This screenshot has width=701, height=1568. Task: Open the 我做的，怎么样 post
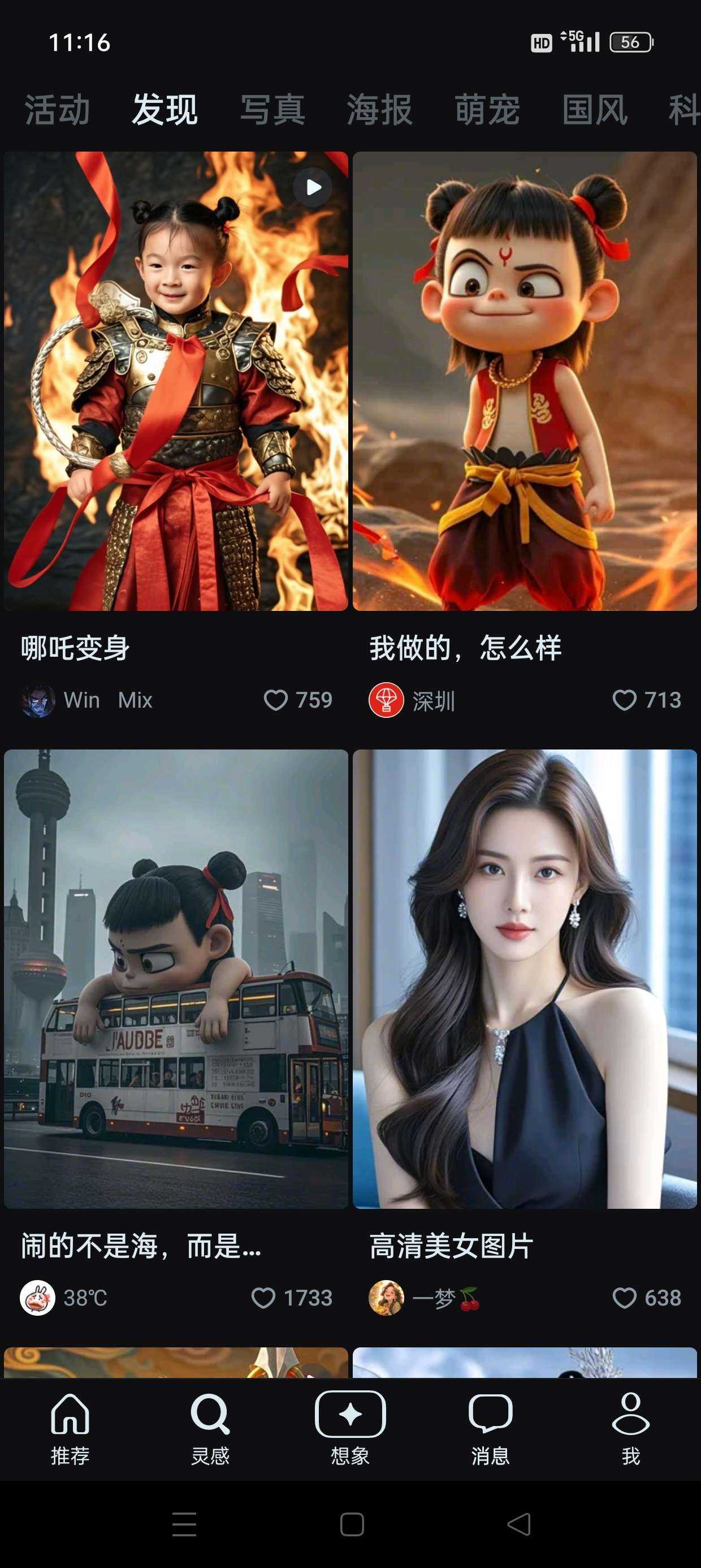coord(525,381)
